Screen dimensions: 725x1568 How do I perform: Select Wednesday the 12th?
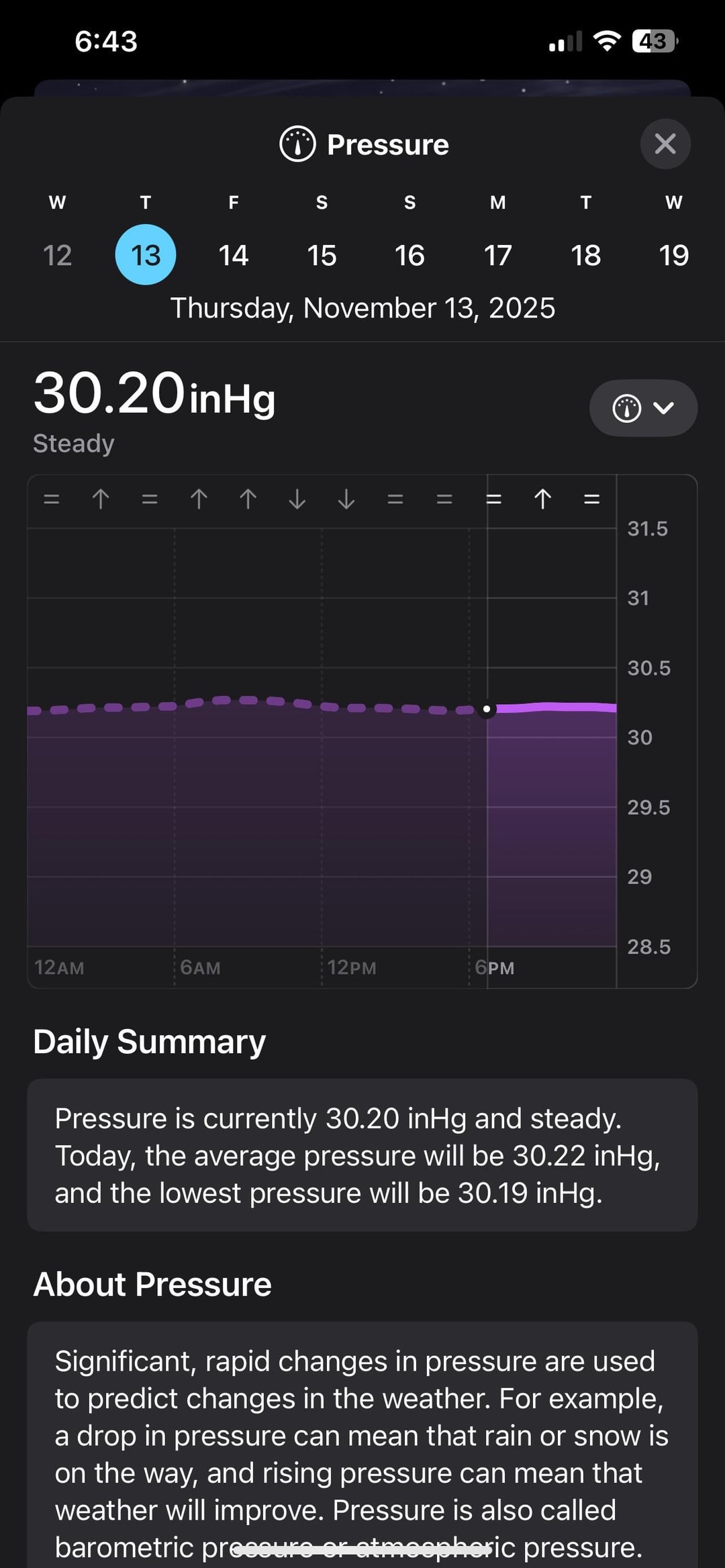coord(57,255)
